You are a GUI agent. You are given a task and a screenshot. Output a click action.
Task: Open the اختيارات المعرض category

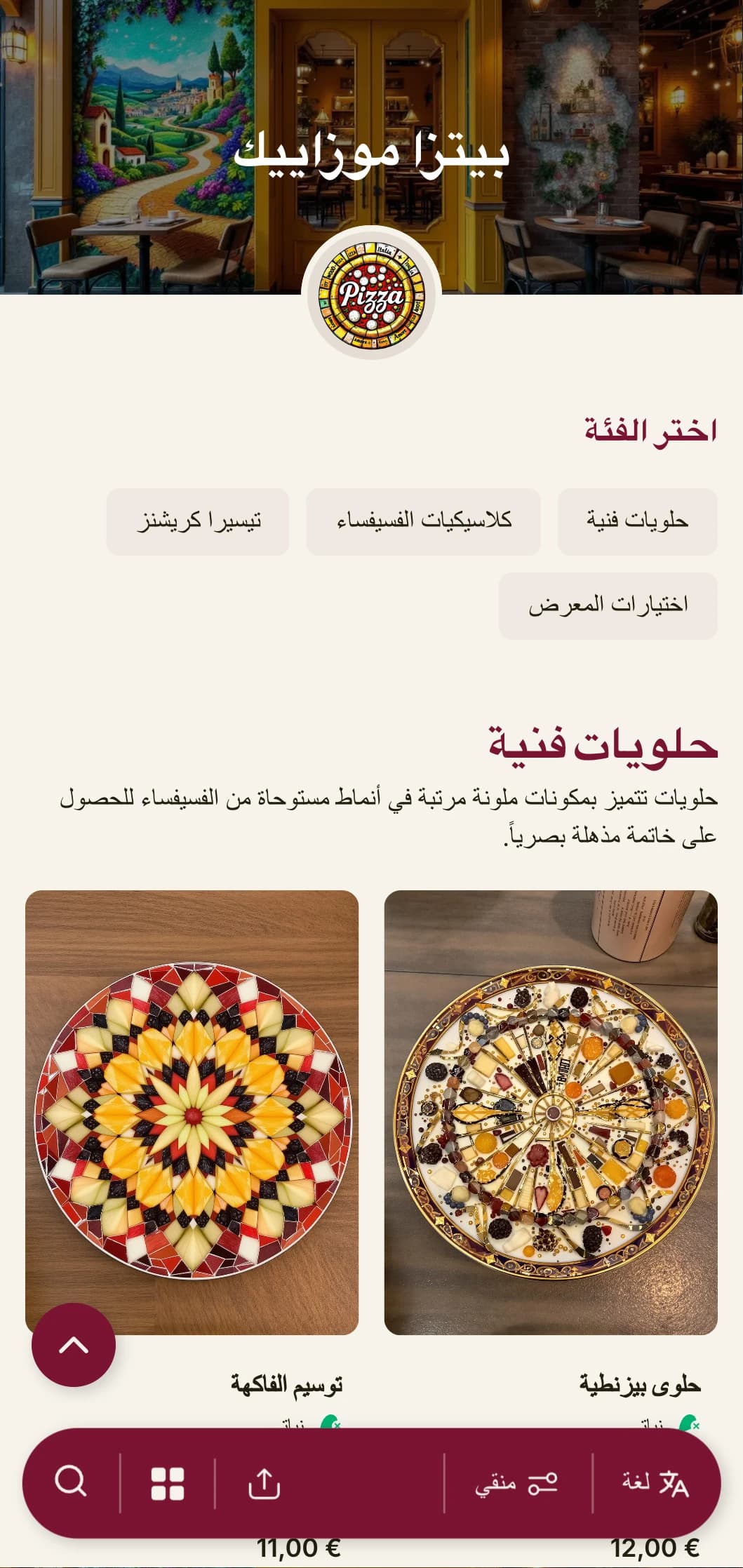tap(608, 605)
